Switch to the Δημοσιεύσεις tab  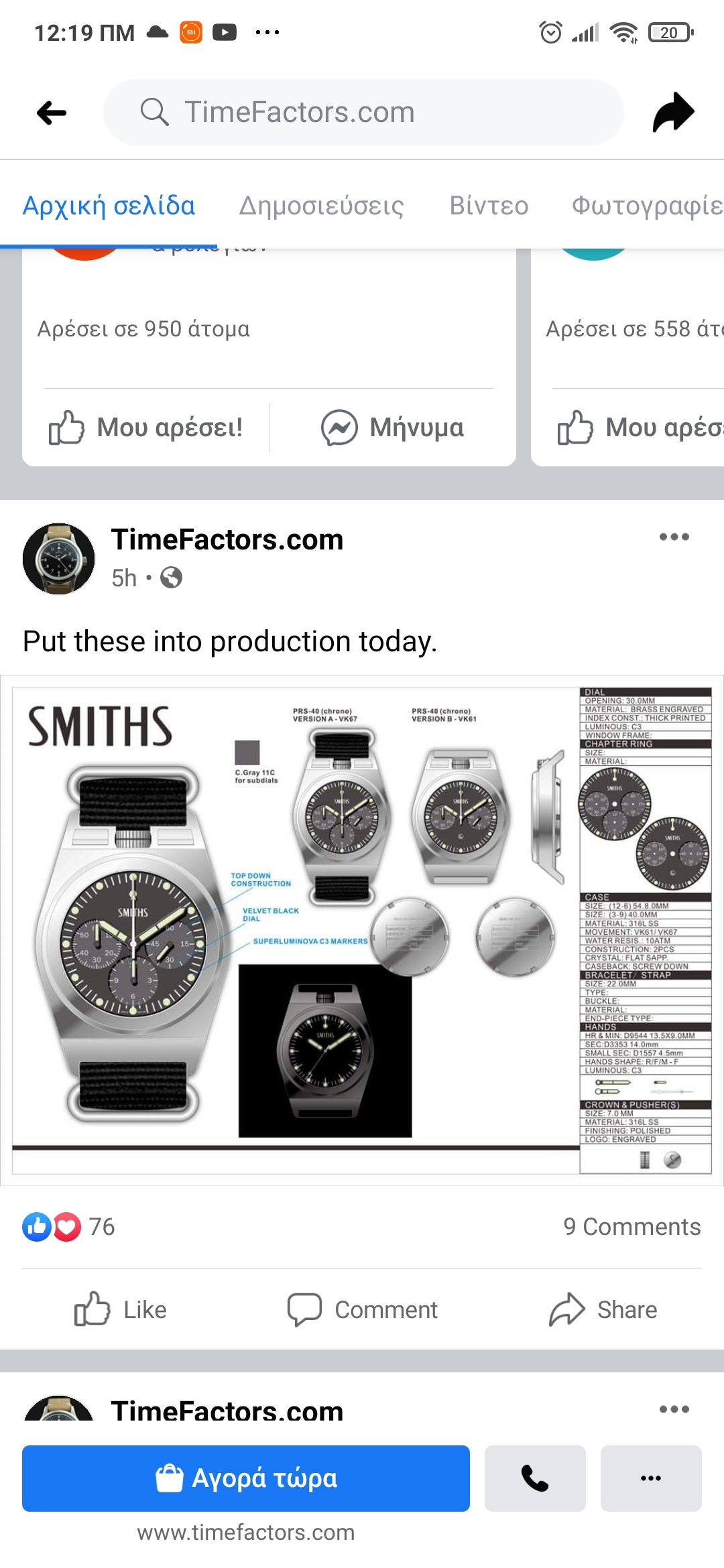[321, 206]
